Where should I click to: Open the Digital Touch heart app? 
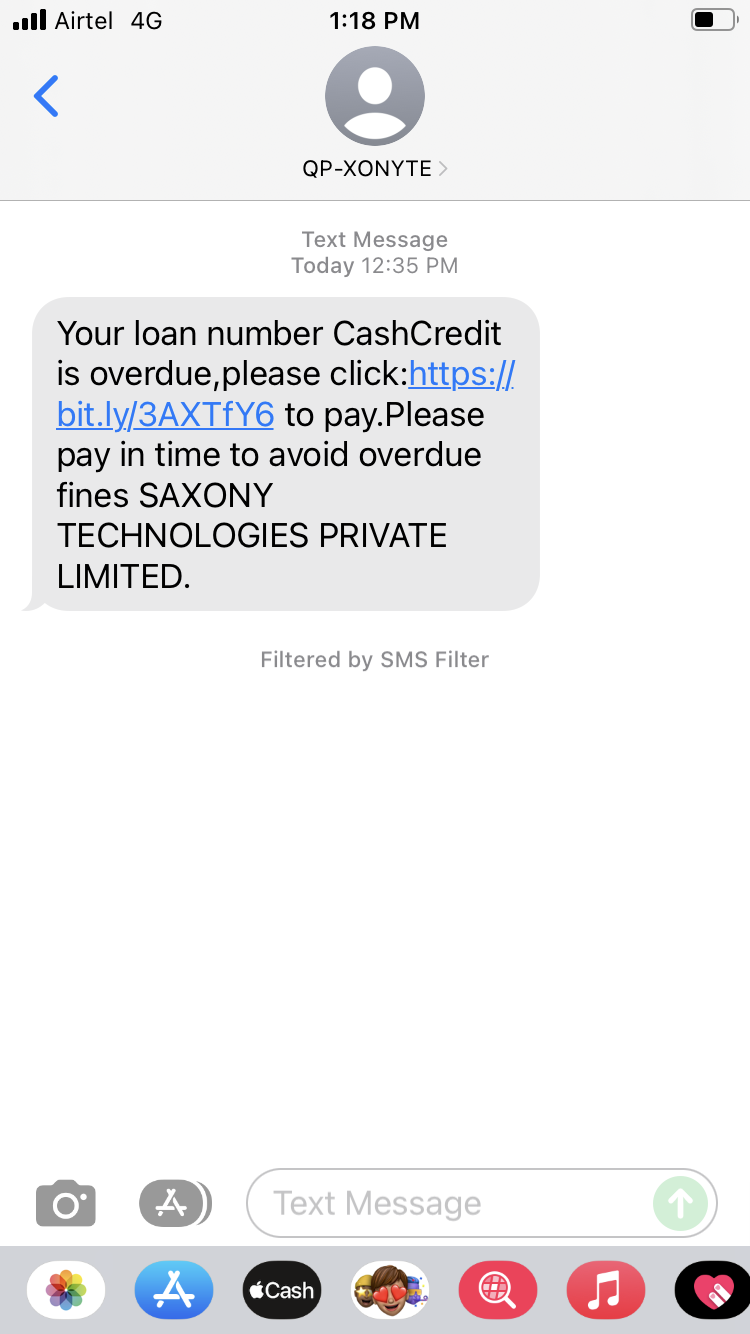click(712, 1290)
